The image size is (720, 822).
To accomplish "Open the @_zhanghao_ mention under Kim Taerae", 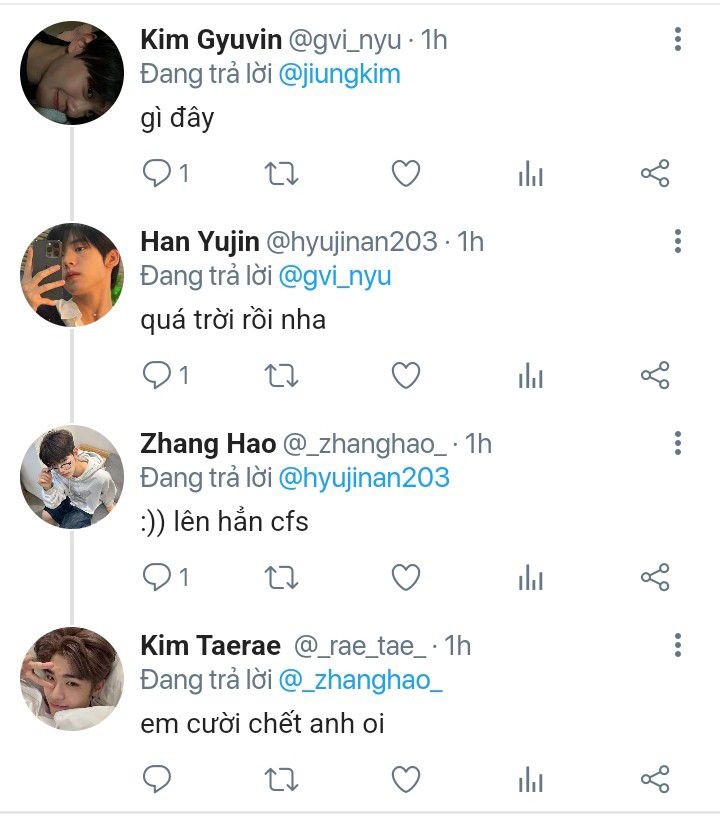I will point(361,680).
